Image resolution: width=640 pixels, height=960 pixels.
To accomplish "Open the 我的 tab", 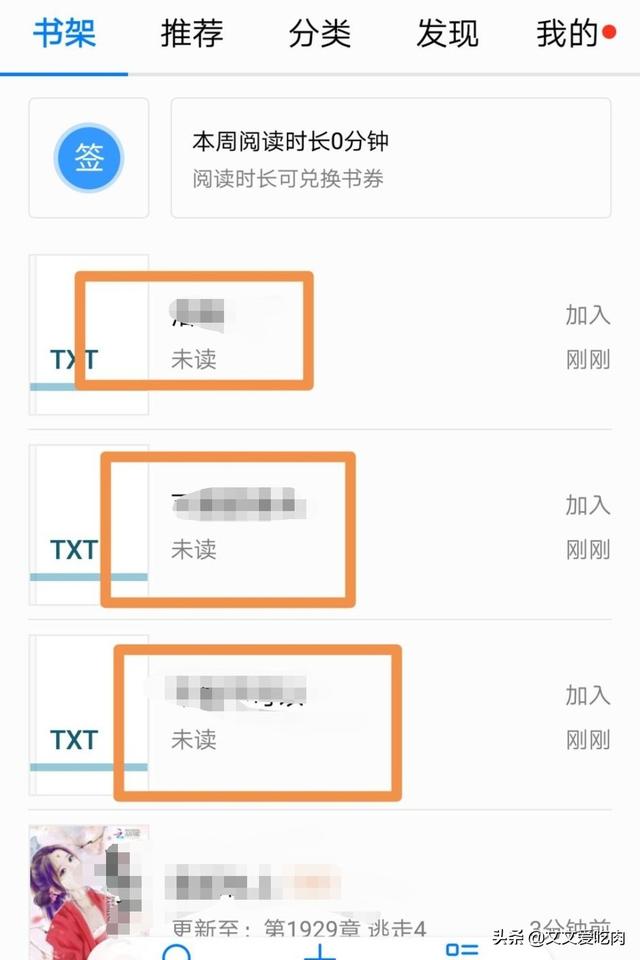I will pyautogui.click(x=567, y=34).
